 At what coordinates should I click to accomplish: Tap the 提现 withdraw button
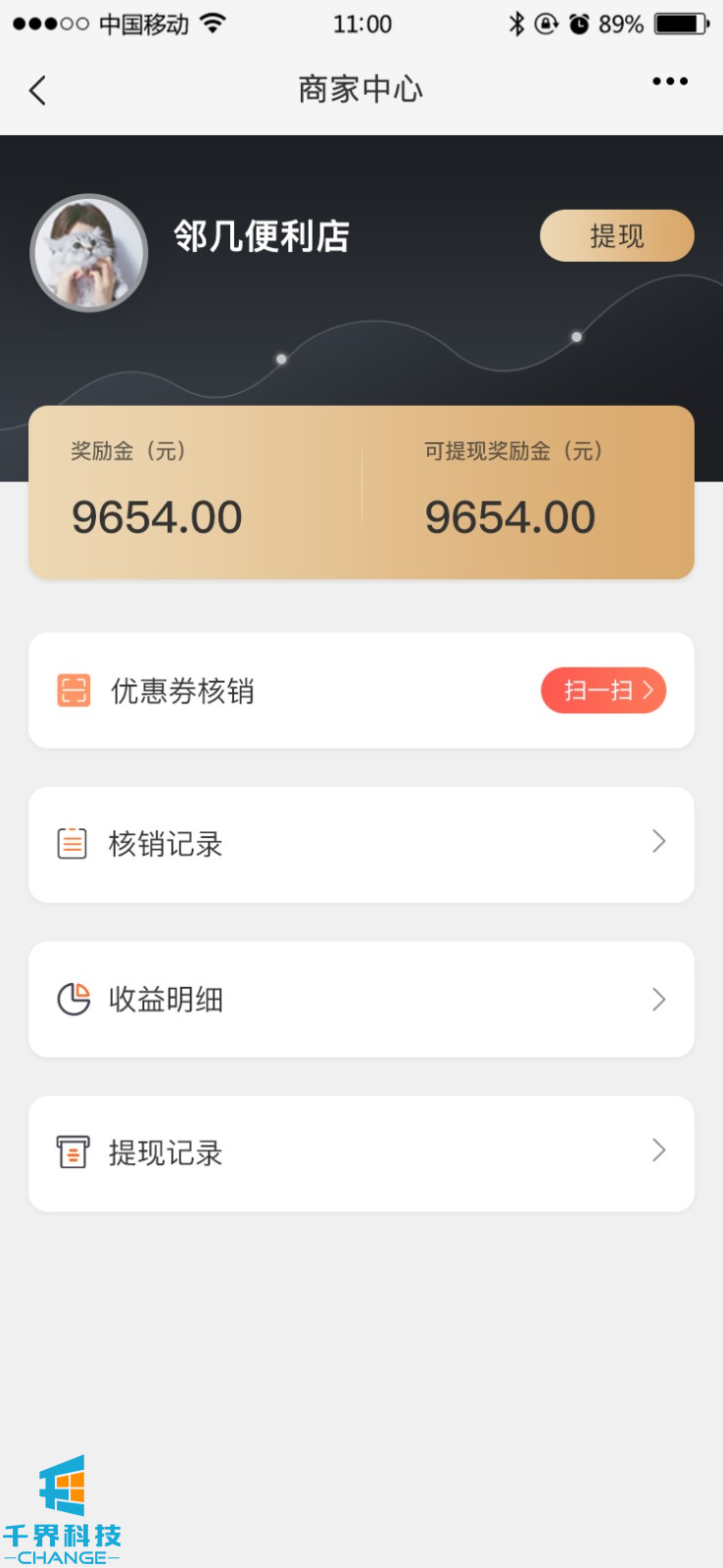coord(616,236)
